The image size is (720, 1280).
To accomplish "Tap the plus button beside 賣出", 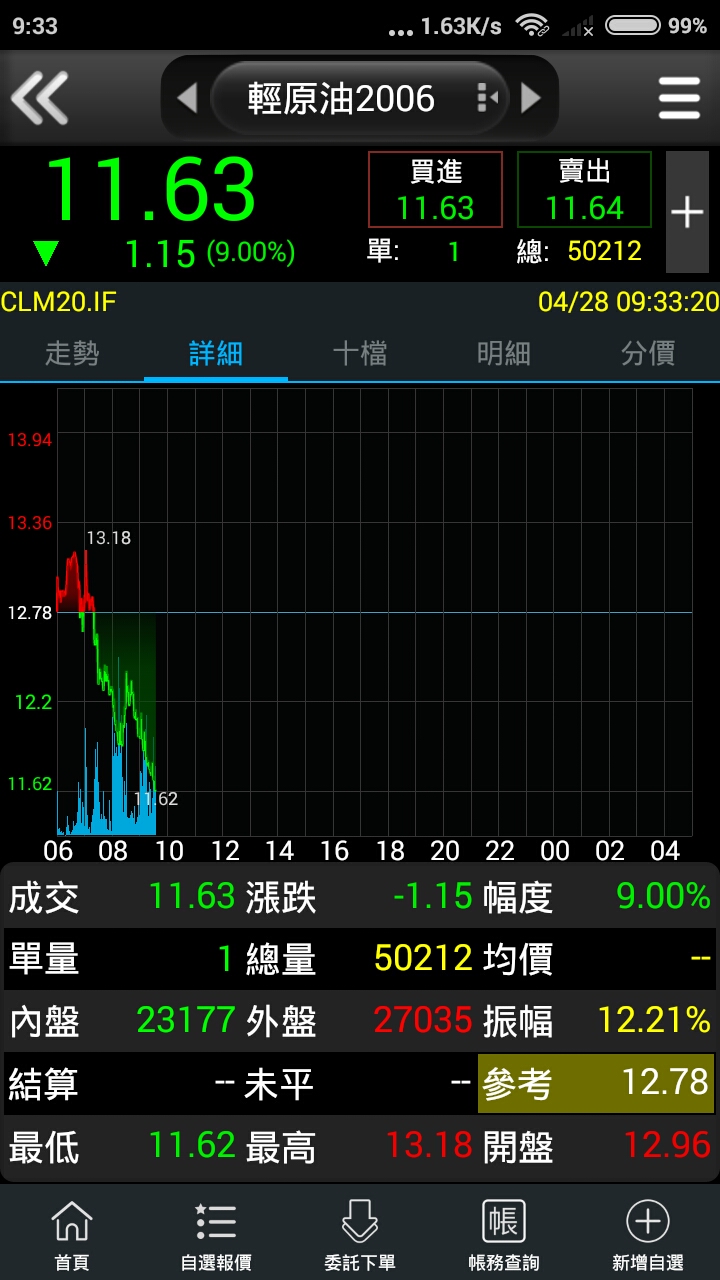I will [x=687, y=212].
